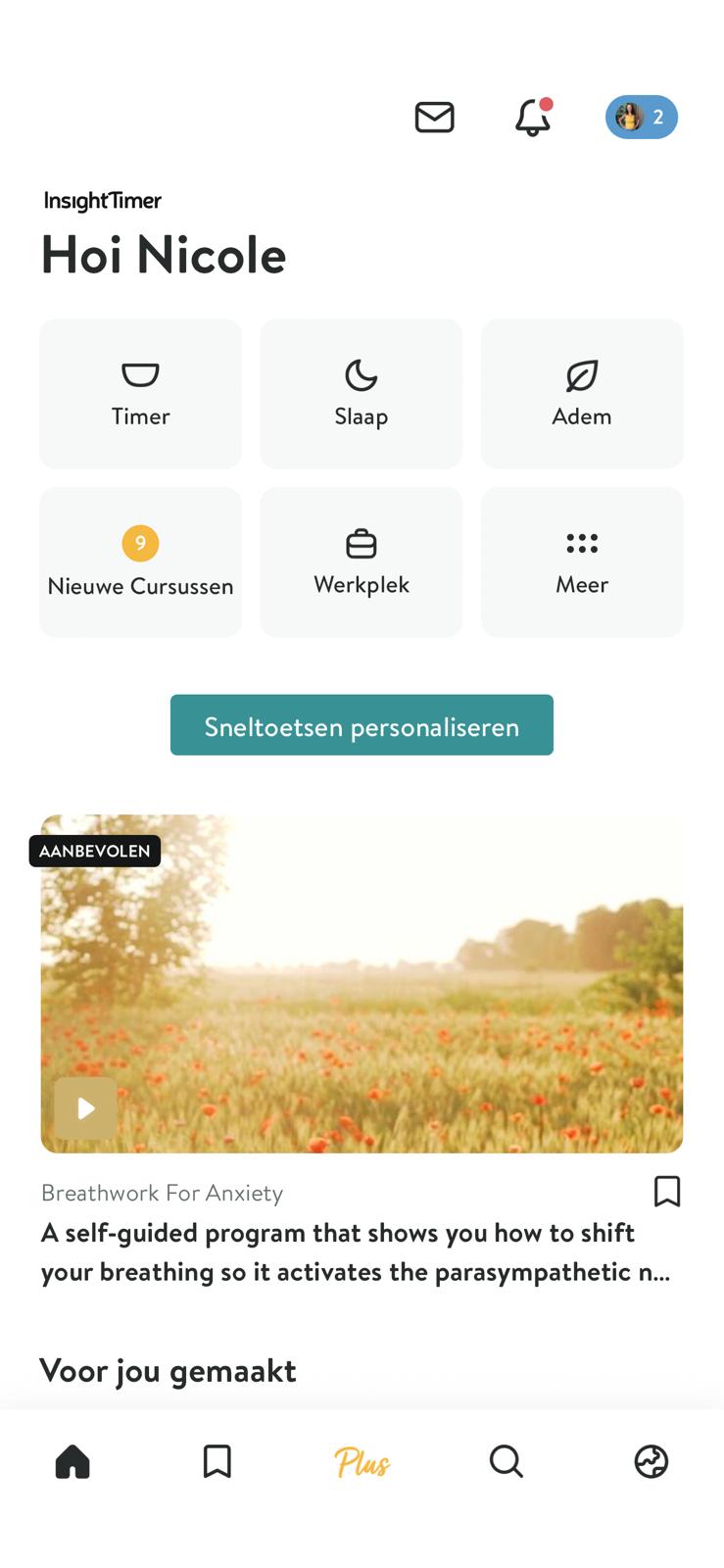Switch to the Home tab
Screen dimensions: 724x1568
click(x=72, y=1461)
